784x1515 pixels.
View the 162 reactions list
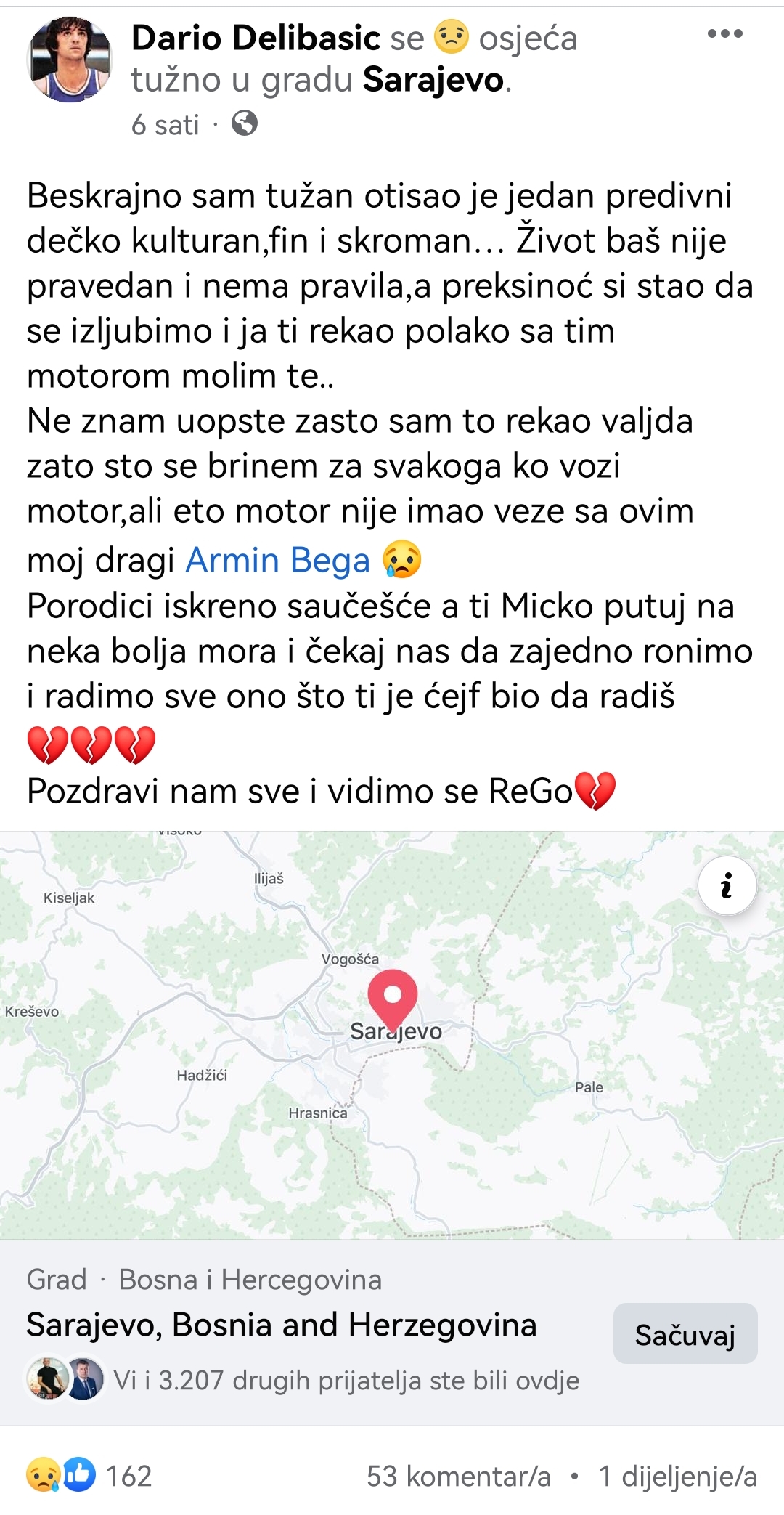point(90,1476)
